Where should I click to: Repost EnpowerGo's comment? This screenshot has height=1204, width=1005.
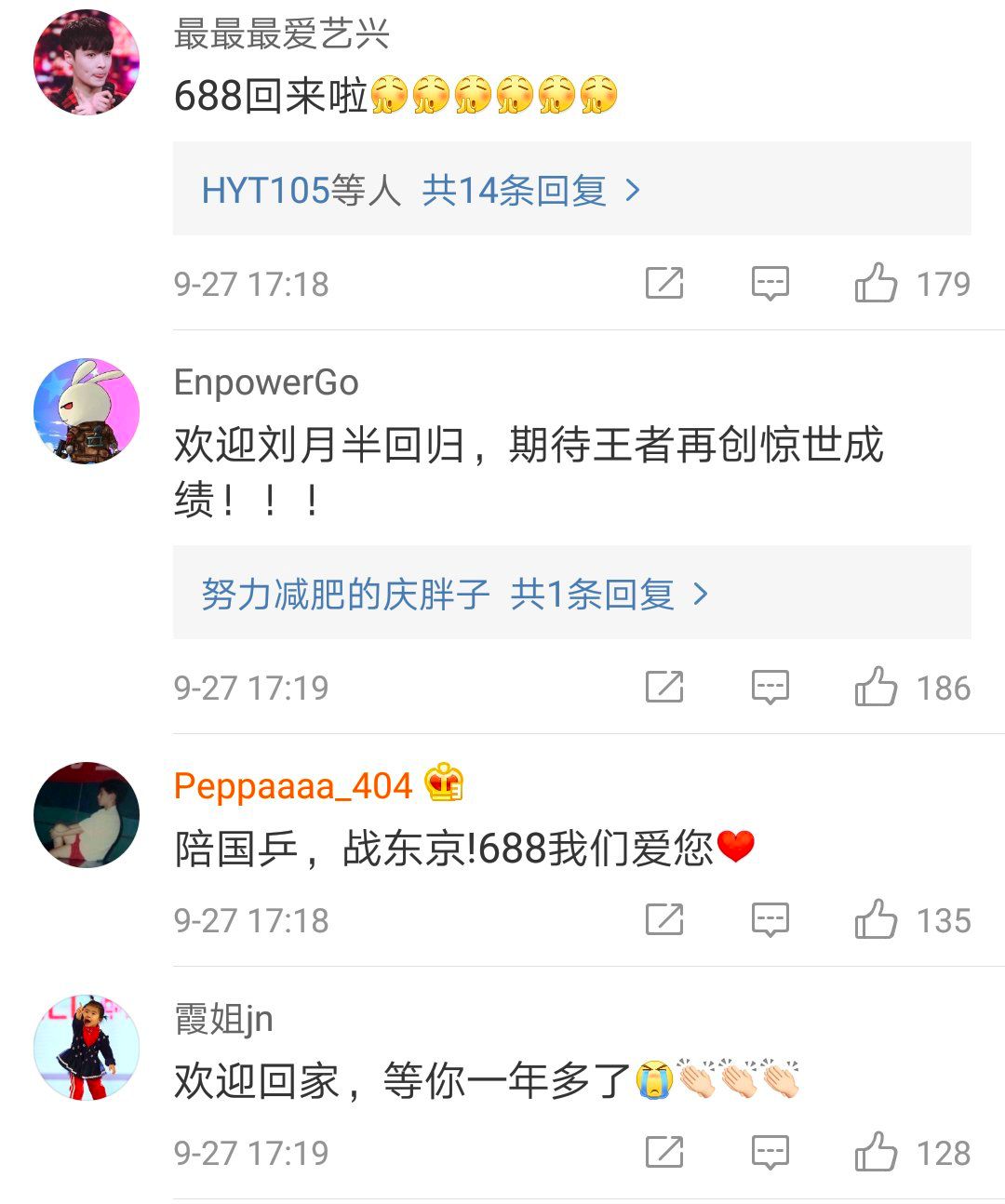tap(664, 687)
